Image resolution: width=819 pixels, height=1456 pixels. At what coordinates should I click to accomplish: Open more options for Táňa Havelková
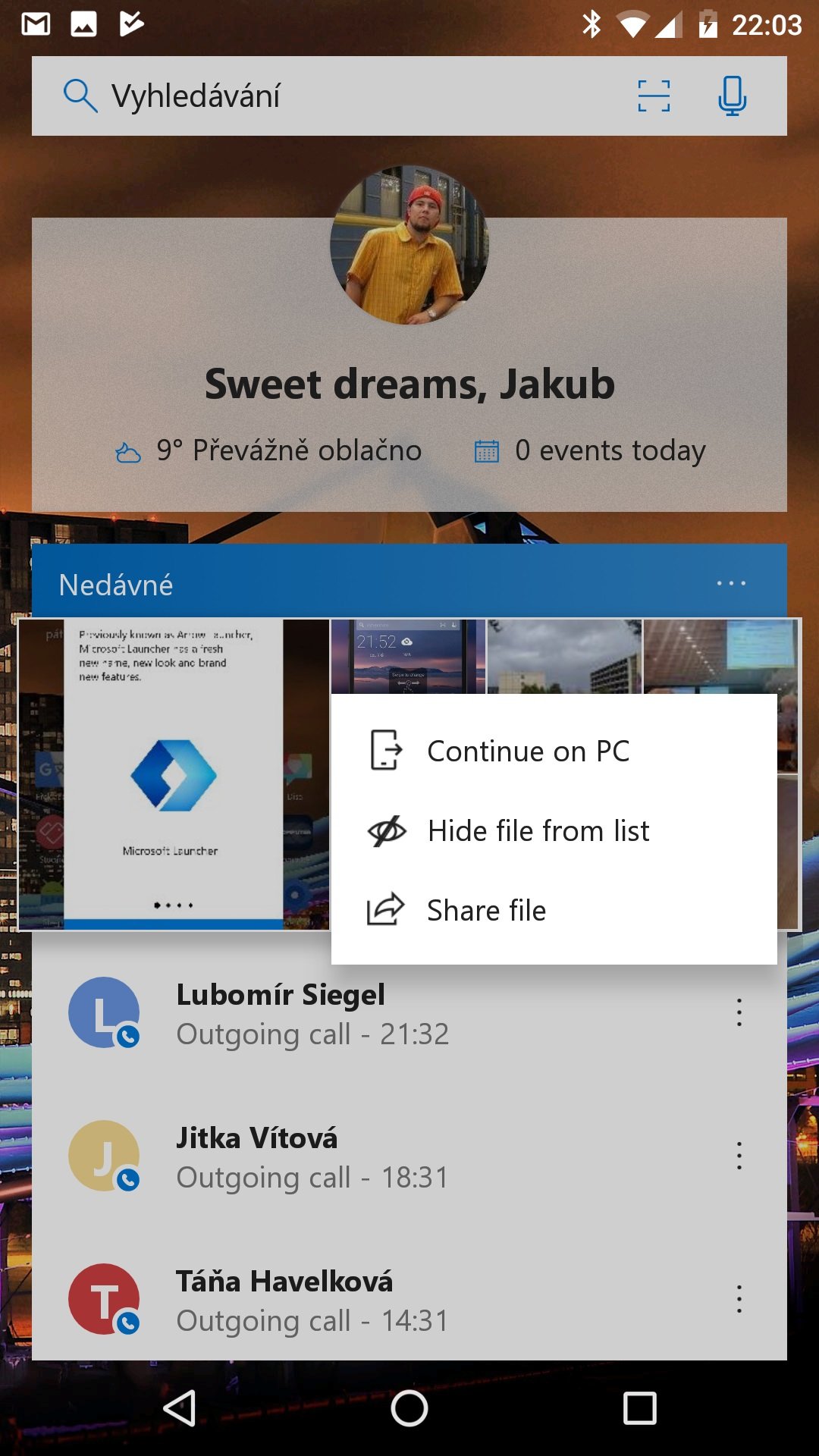click(x=739, y=1299)
